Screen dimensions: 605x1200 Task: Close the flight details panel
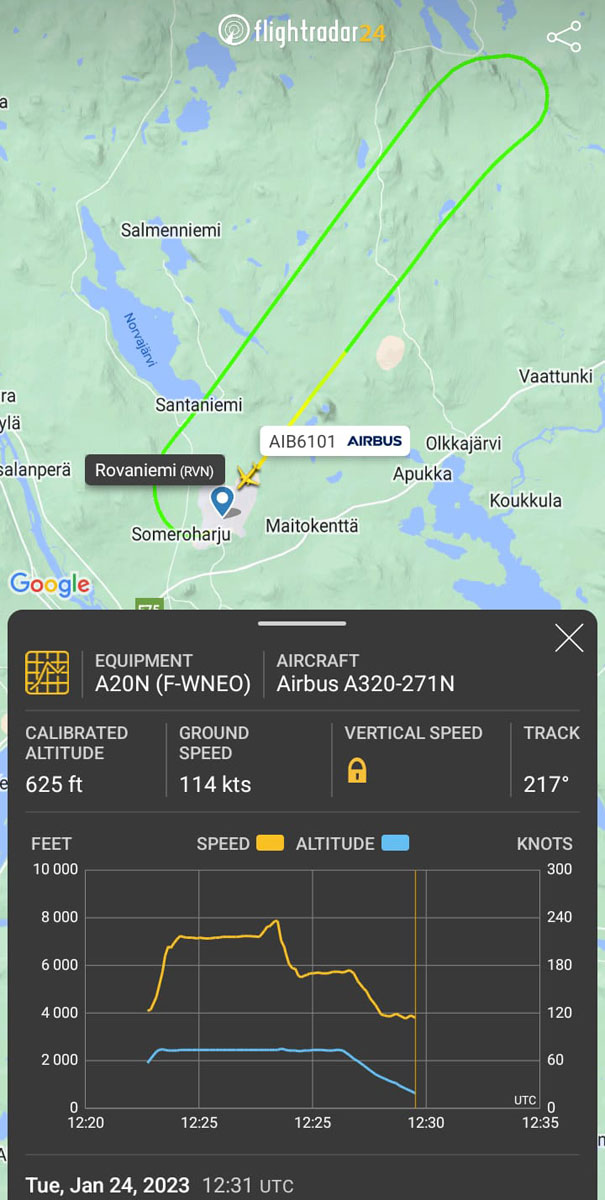click(569, 638)
